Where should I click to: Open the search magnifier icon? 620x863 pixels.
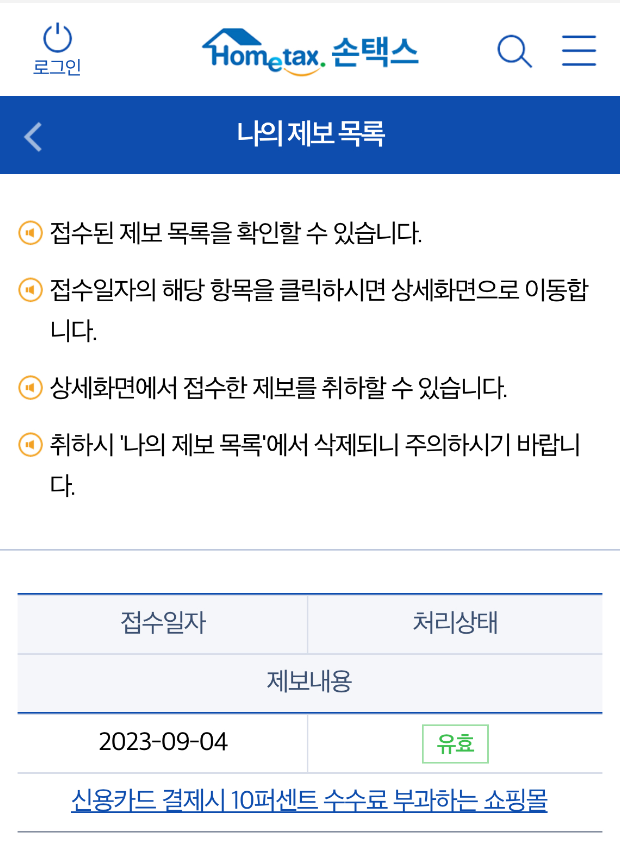click(x=514, y=50)
